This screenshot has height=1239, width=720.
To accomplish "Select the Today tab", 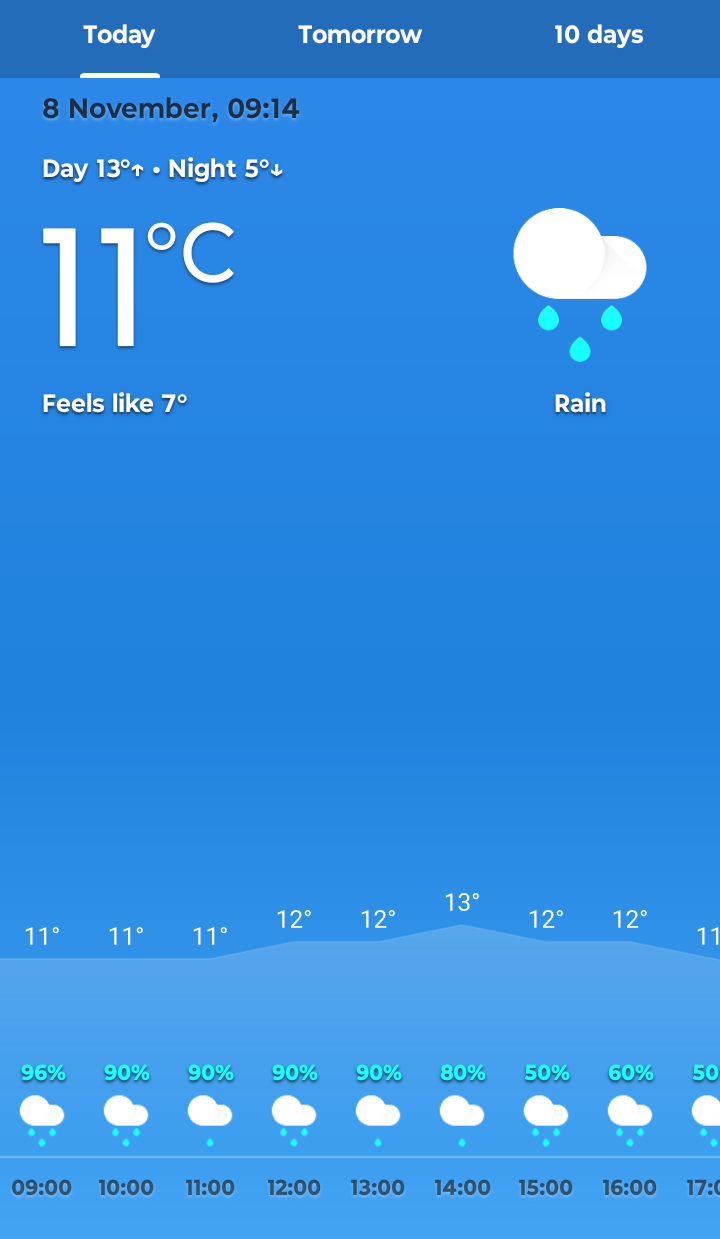I will pos(120,35).
